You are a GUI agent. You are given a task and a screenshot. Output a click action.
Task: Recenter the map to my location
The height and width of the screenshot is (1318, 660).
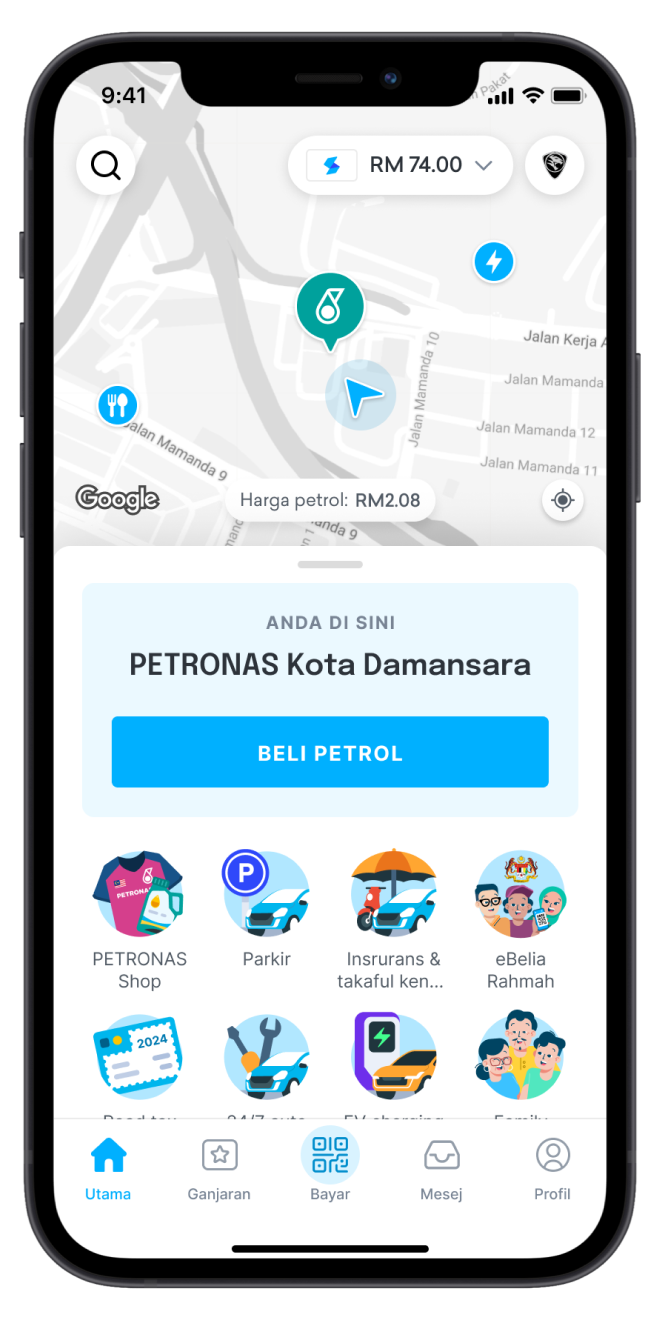(x=562, y=500)
